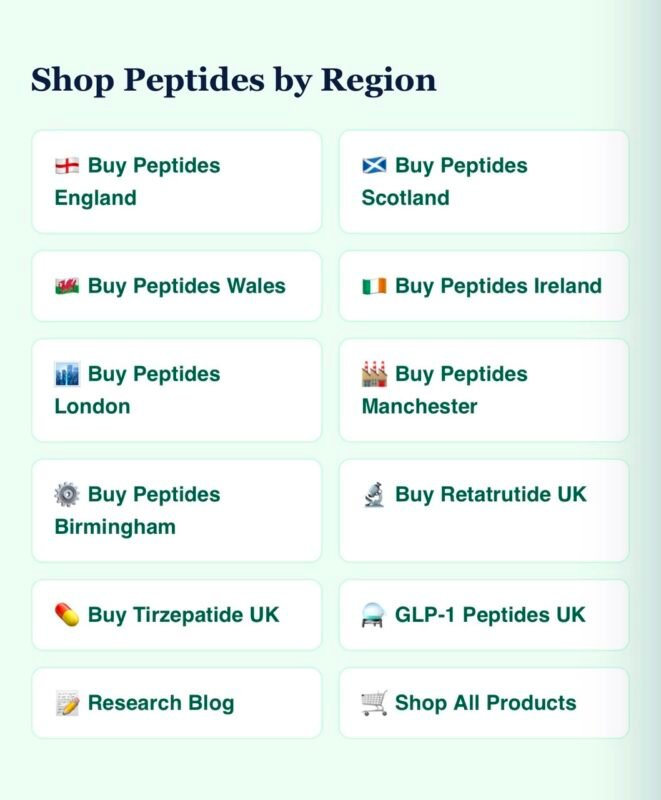The image size is (661, 800).
Task: Open Shop All Products
Action: point(484,703)
